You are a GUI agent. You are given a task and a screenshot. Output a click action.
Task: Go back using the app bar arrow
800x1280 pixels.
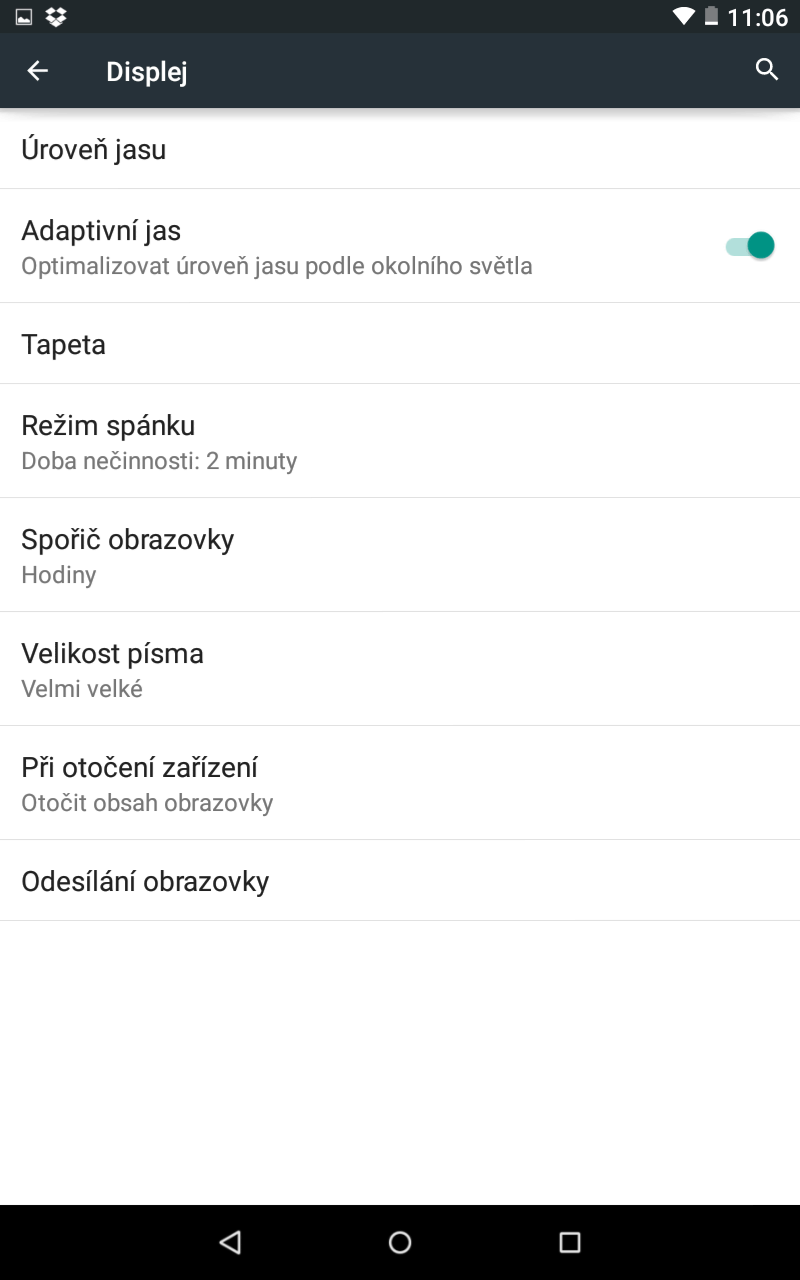tap(37, 70)
